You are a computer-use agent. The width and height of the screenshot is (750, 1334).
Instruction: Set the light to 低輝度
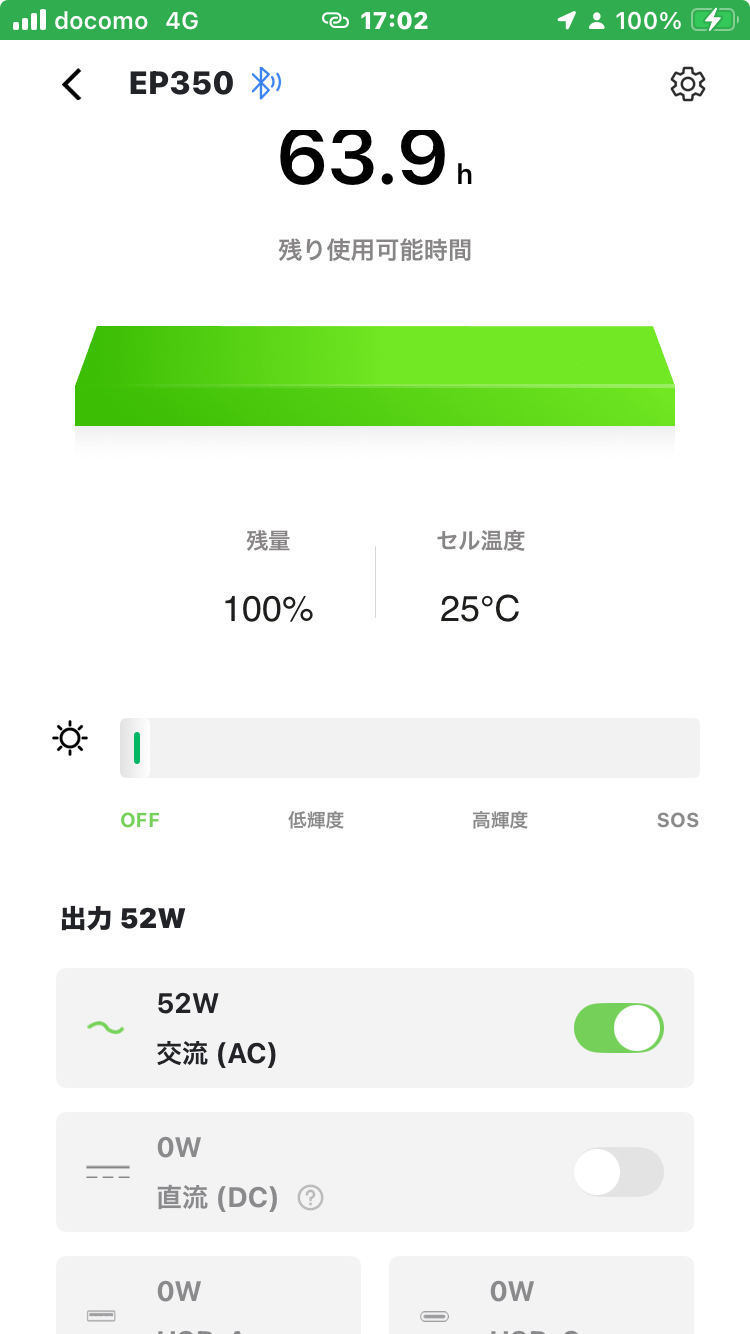click(x=316, y=820)
